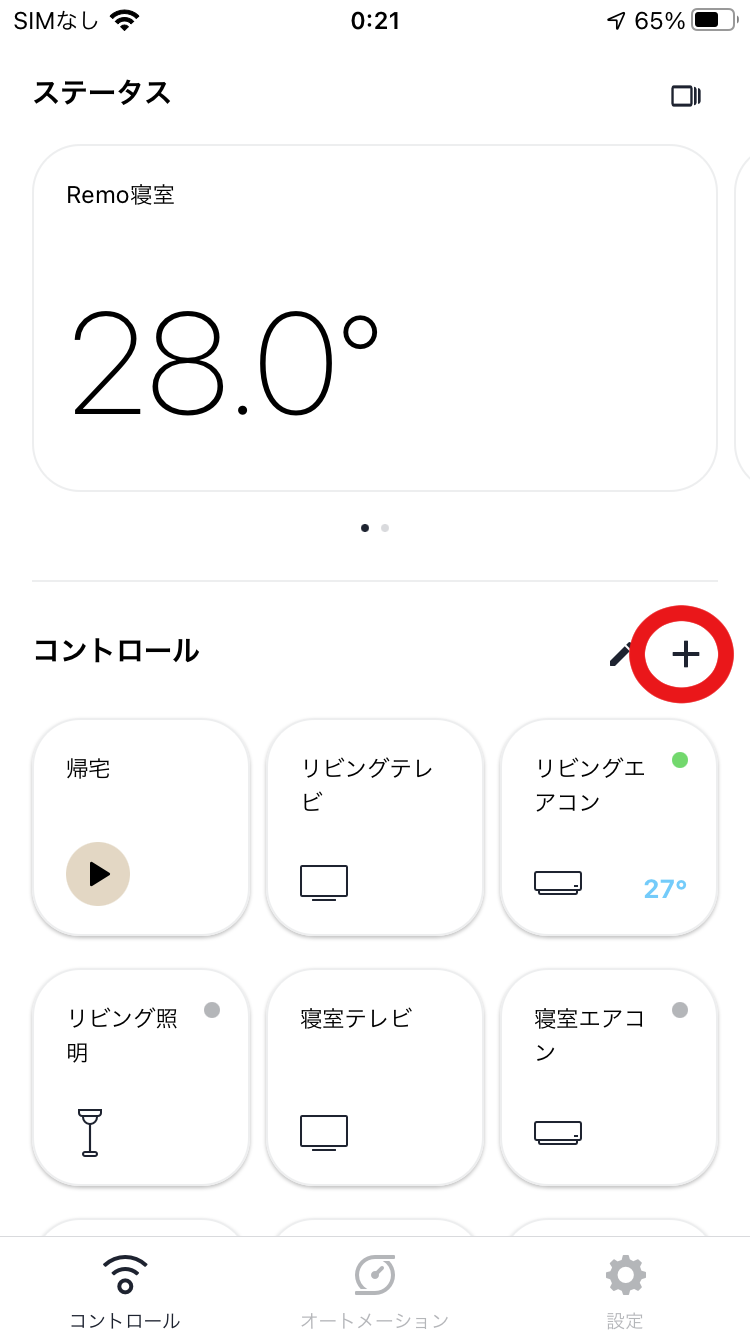This screenshot has height=1334, width=750.
Task: Select the コントロール tab in bottom bar
Action: click(x=125, y=1290)
